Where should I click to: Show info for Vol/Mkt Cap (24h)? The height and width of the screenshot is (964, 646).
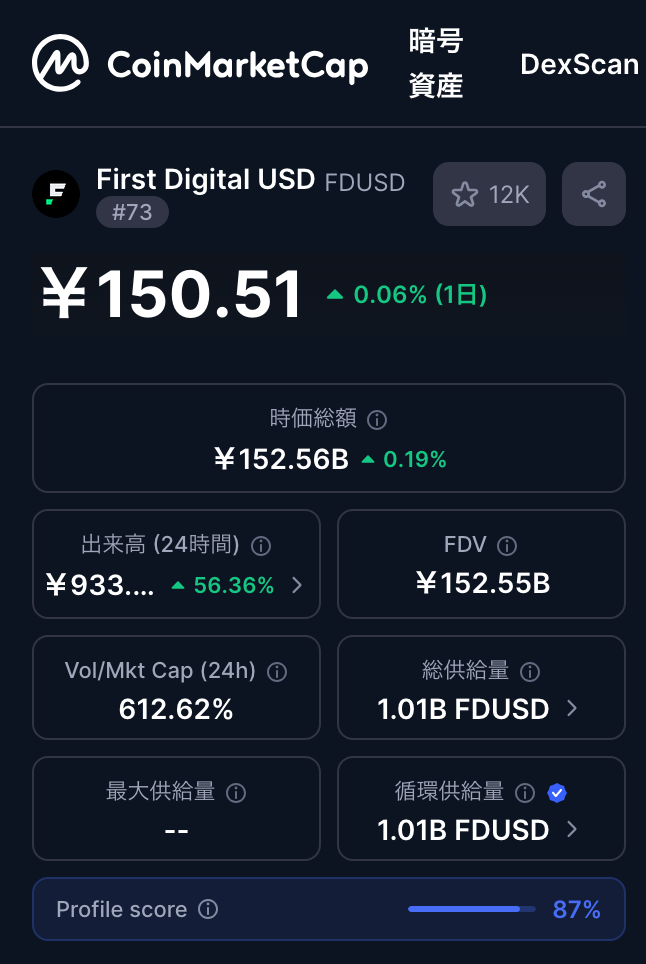pyautogui.click(x=277, y=672)
